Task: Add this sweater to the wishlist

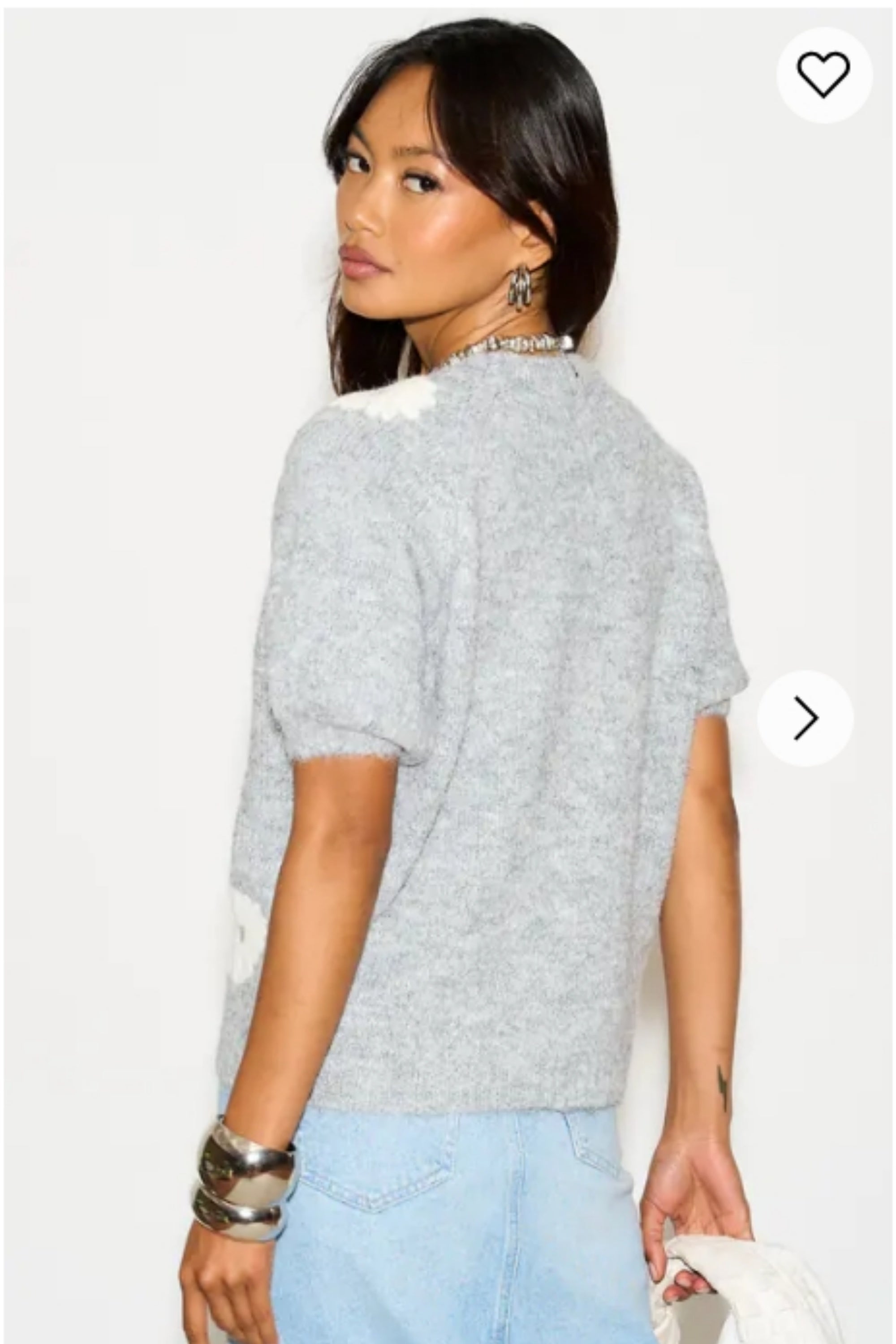Action: [823, 75]
